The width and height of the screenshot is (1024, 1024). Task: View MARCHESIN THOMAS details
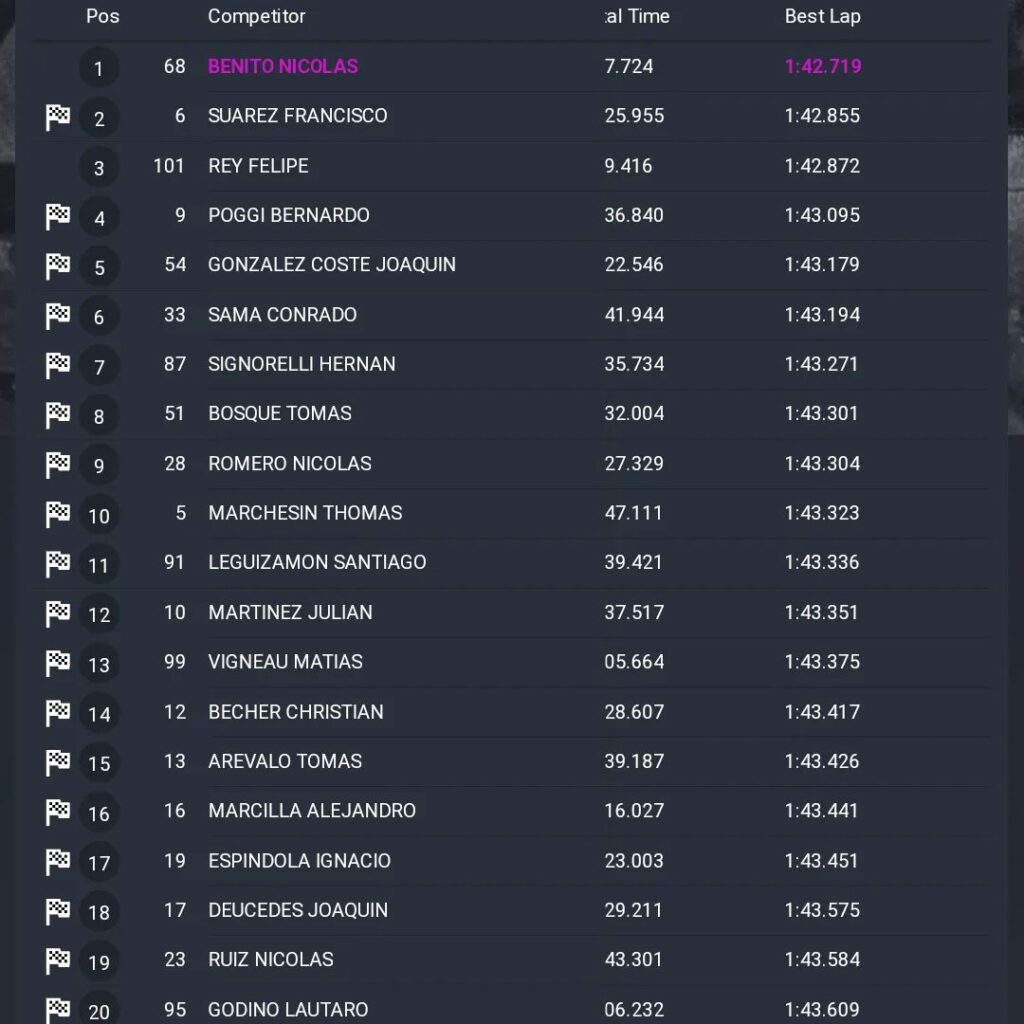(511, 513)
